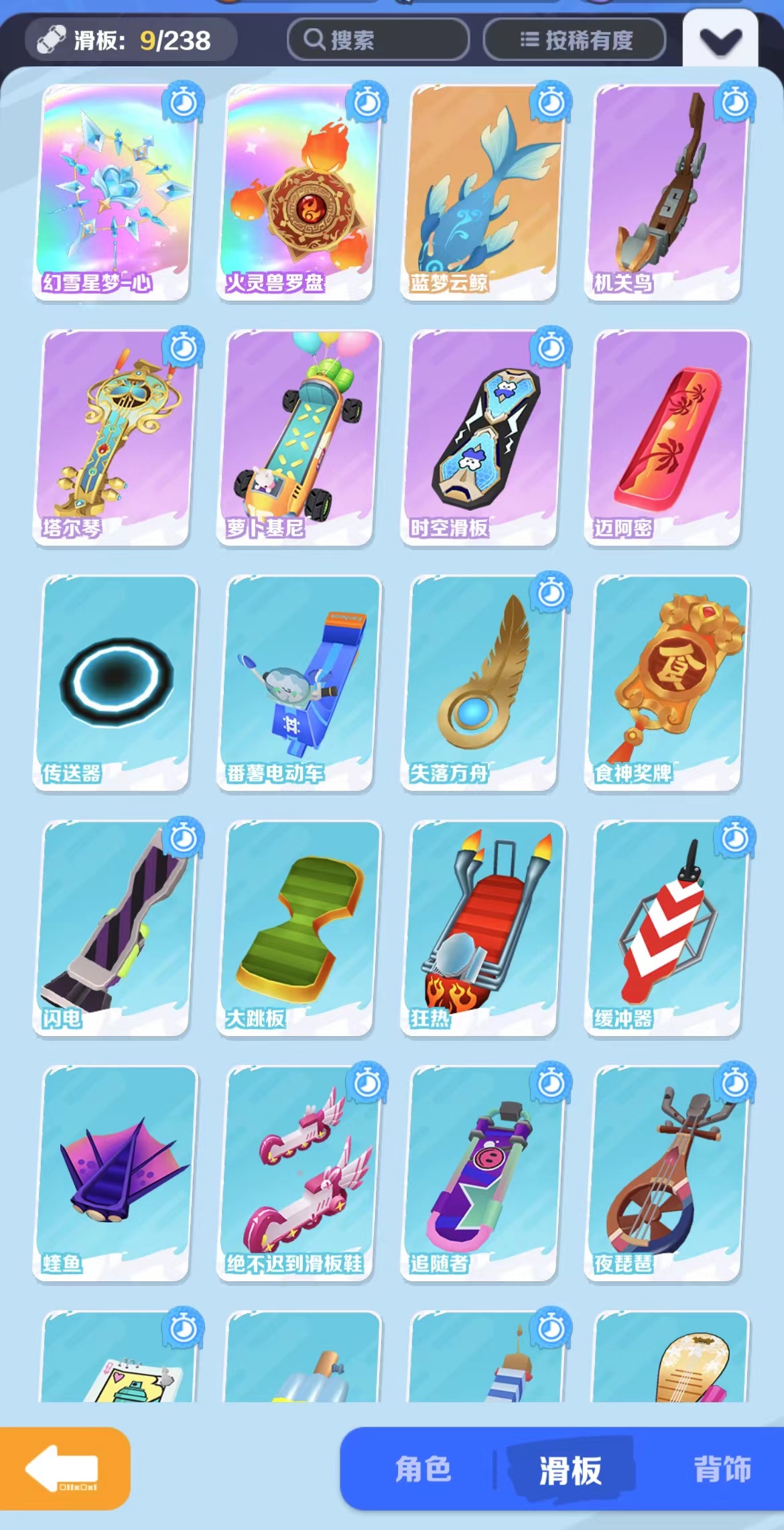Viewport: 784px width, 1530px height.
Task: Collapse the panel with the chevron button
Action: (x=720, y=40)
